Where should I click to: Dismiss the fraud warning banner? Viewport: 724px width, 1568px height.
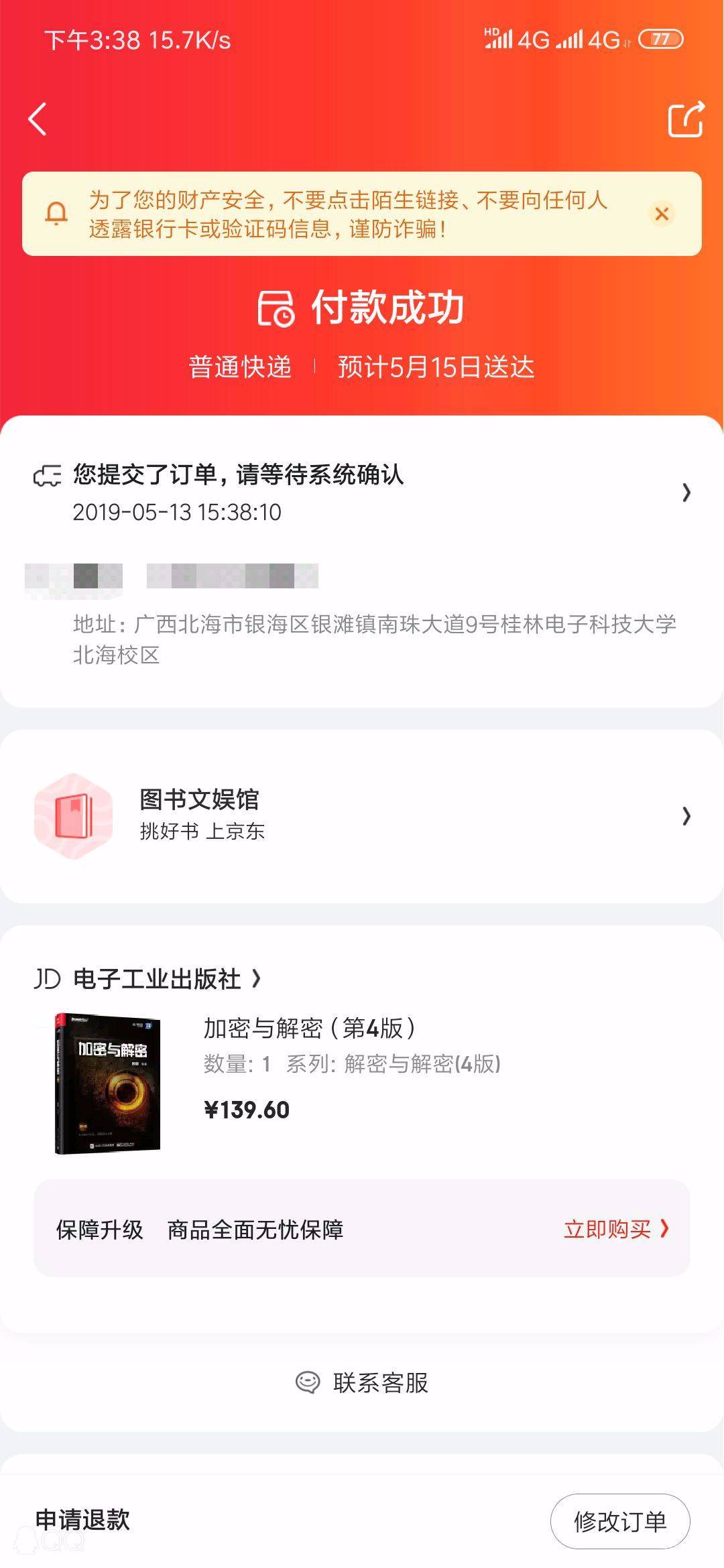662,214
